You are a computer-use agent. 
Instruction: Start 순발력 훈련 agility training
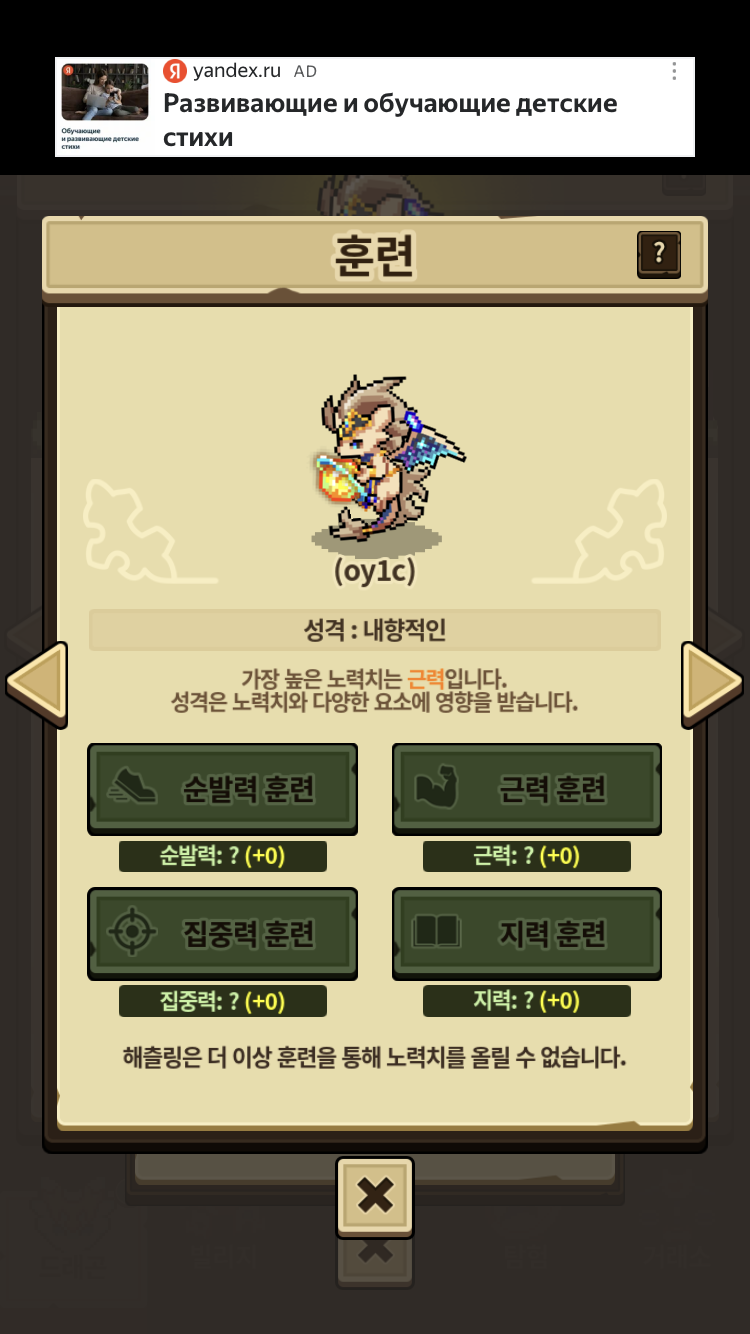(x=223, y=789)
